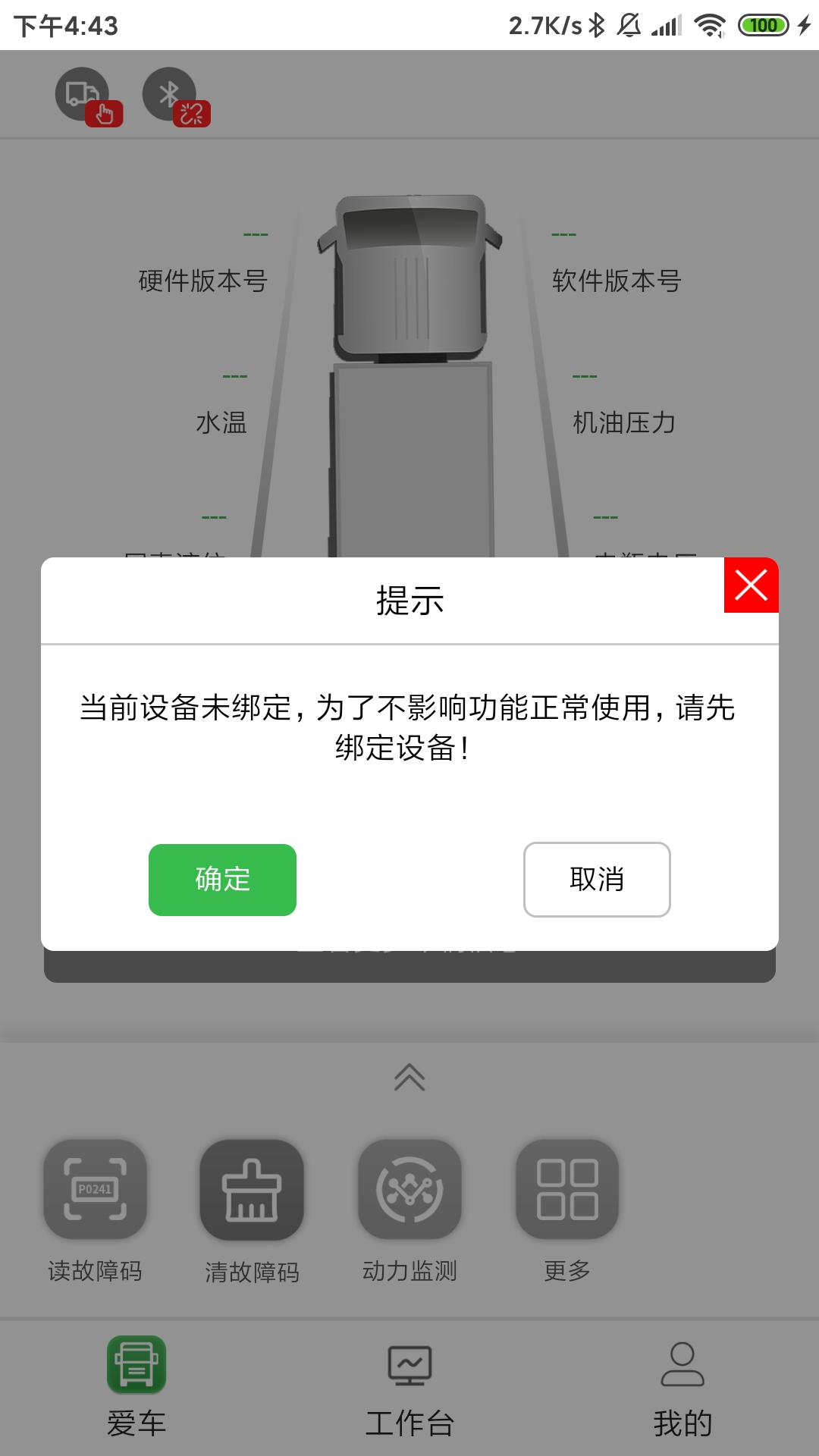
Task: Select 清故障码 to clear fault codes
Action: tap(252, 1190)
